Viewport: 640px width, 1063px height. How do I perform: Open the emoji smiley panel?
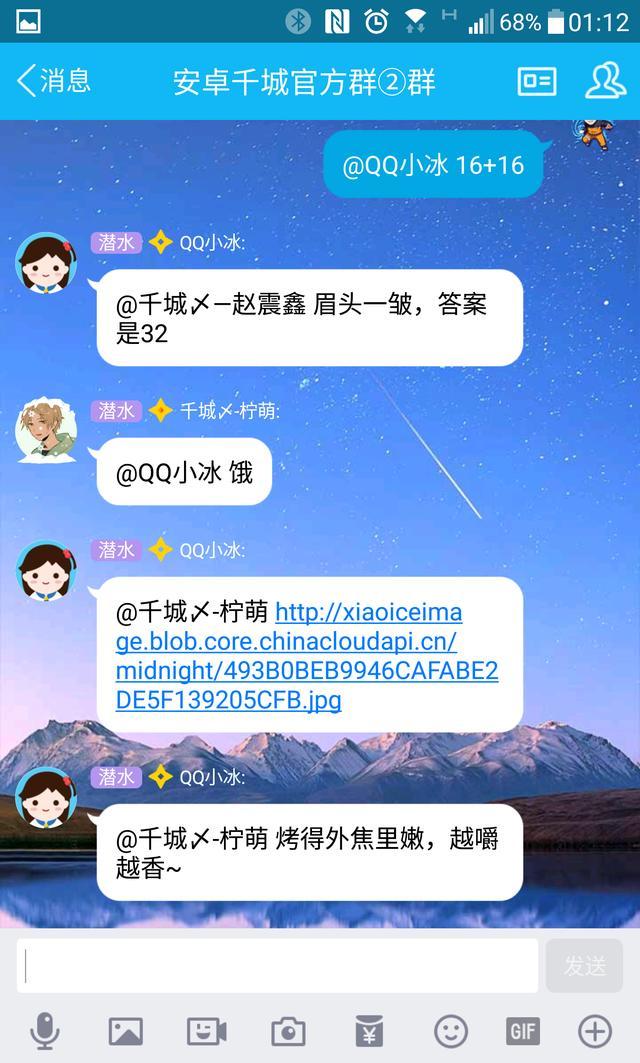tap(450, 1031)
